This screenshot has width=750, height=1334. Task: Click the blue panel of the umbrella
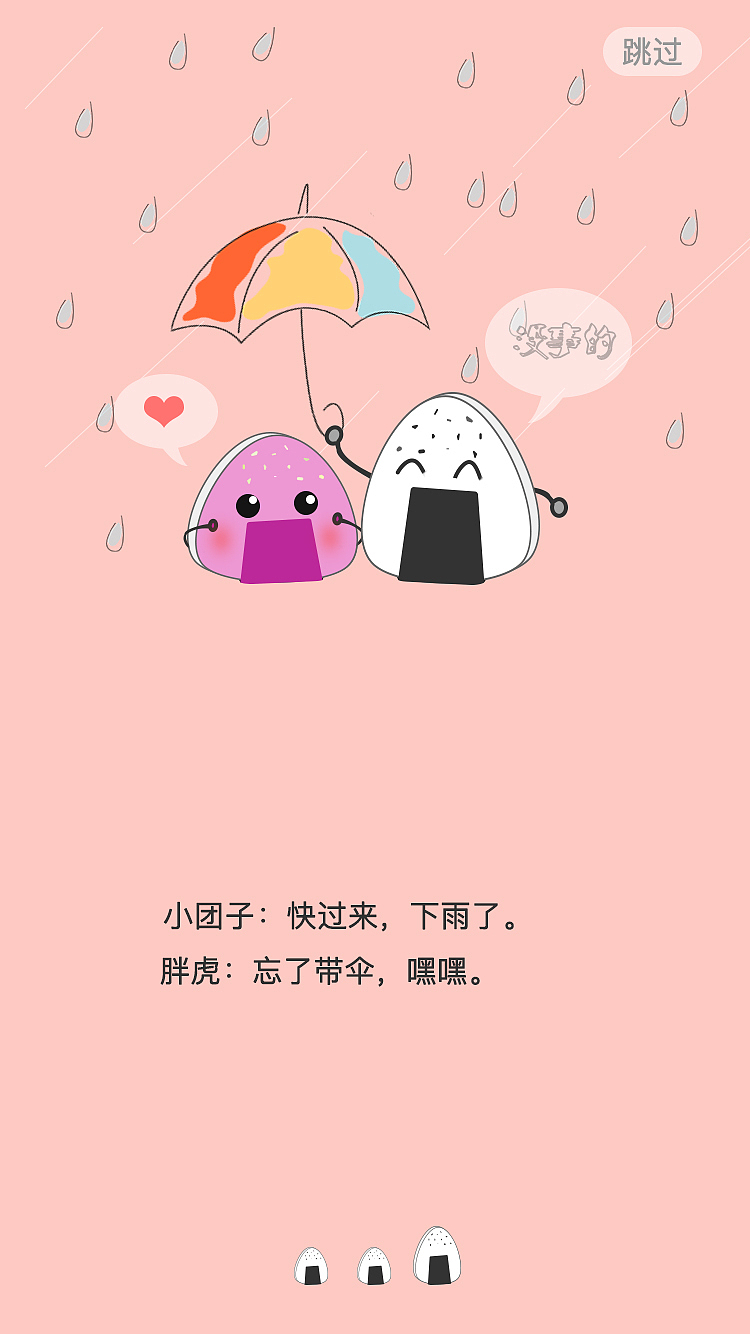(377, 272)
